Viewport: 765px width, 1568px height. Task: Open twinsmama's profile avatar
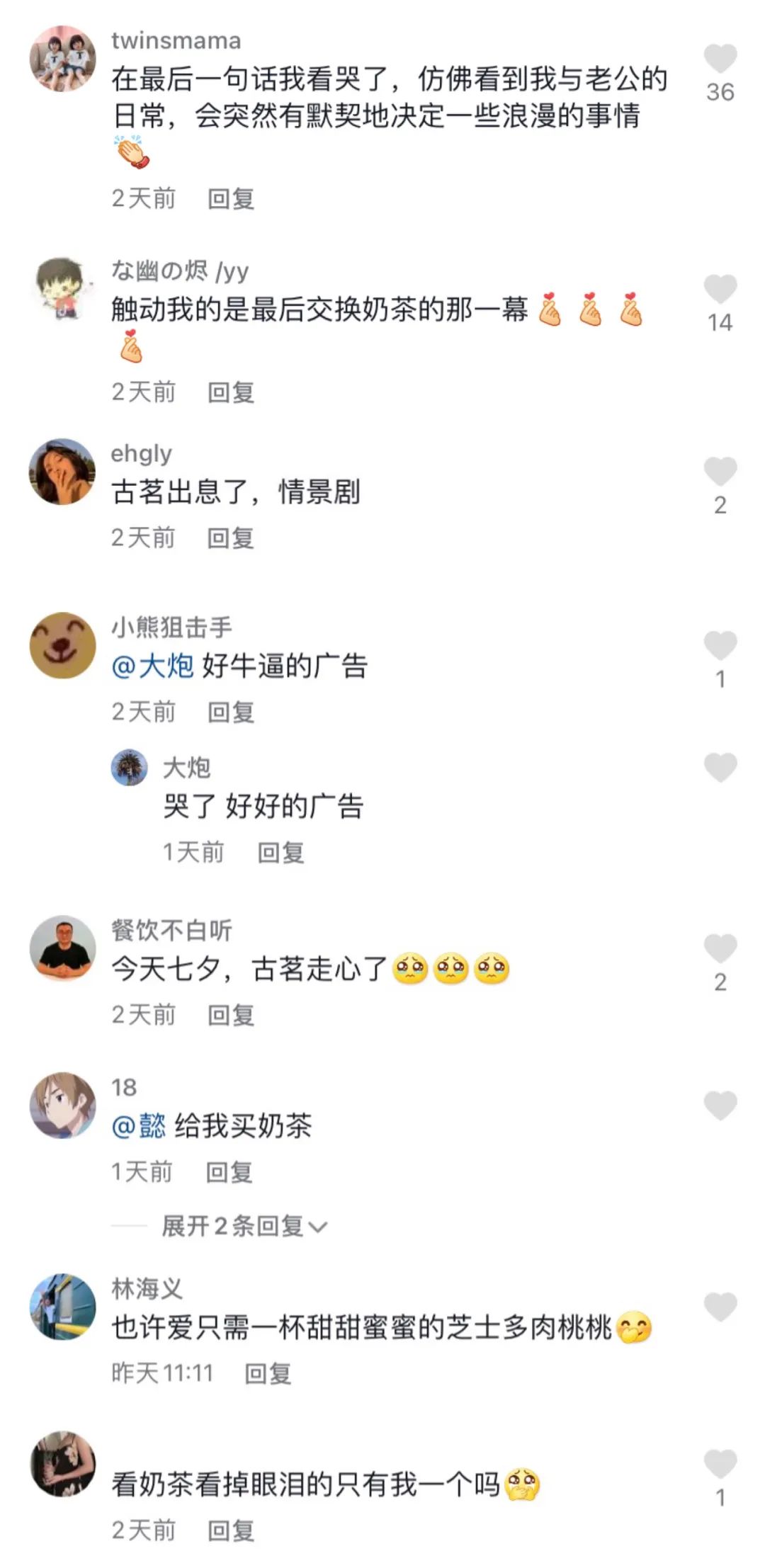[62, 59]
